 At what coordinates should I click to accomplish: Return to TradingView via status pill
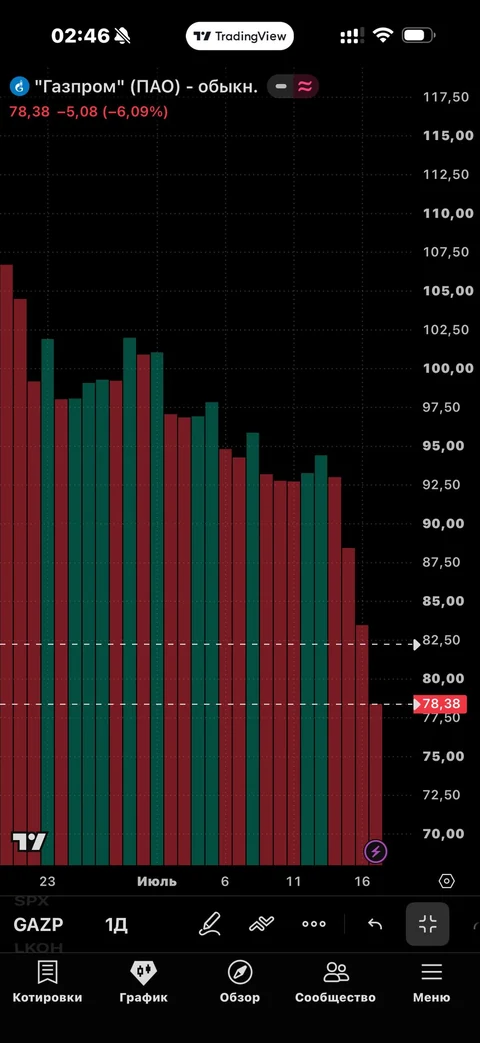(239, 36)
